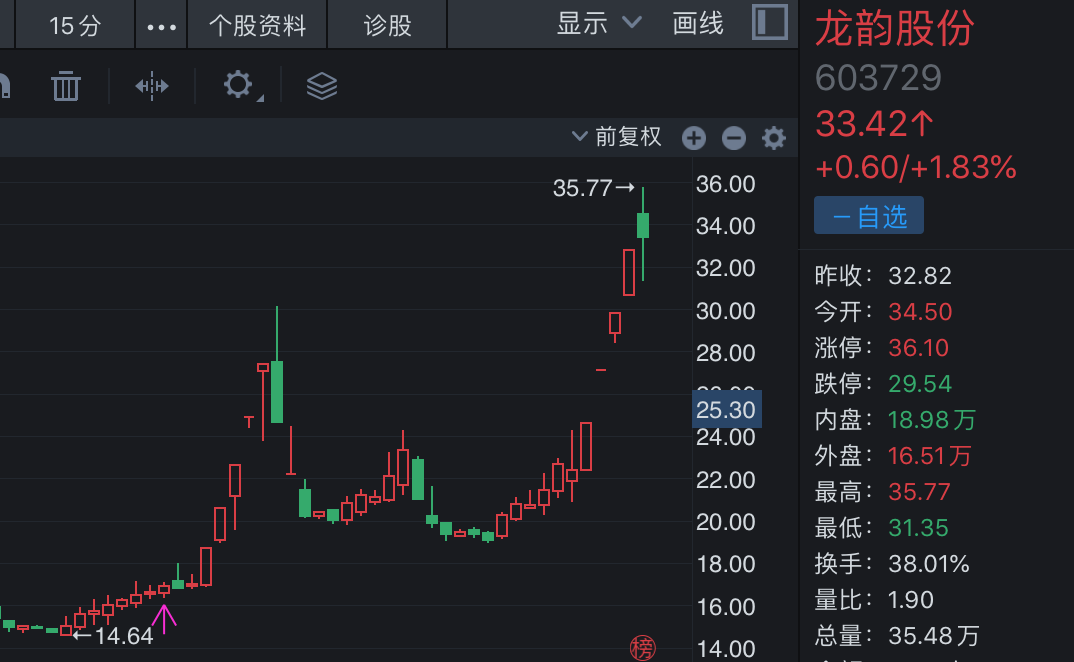This screenshot has width=1074, height=662.
Task: Open 个股资料 stock info
Action: pyautogui.click(x=257, y=25)
